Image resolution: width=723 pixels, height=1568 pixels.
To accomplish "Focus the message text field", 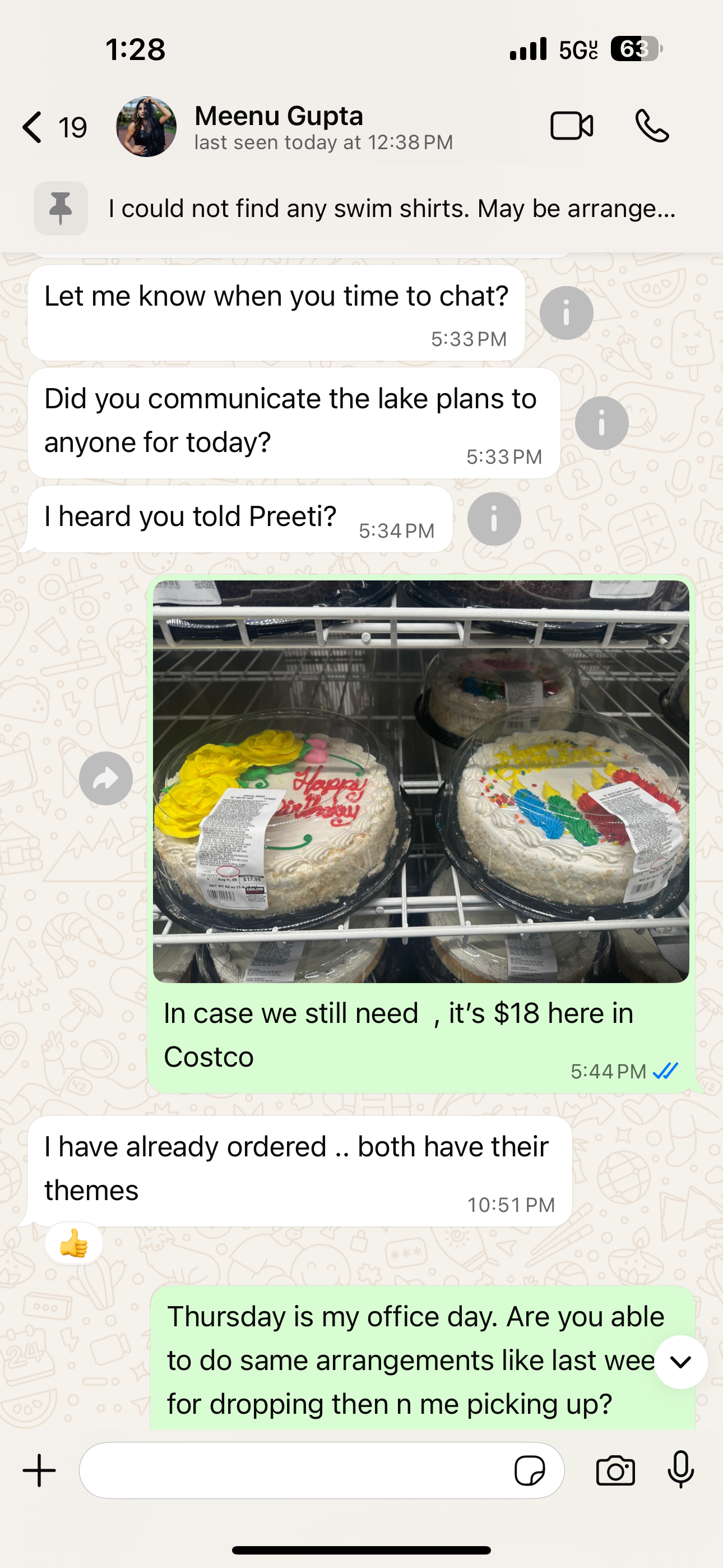I will (x=292, y=1470).
